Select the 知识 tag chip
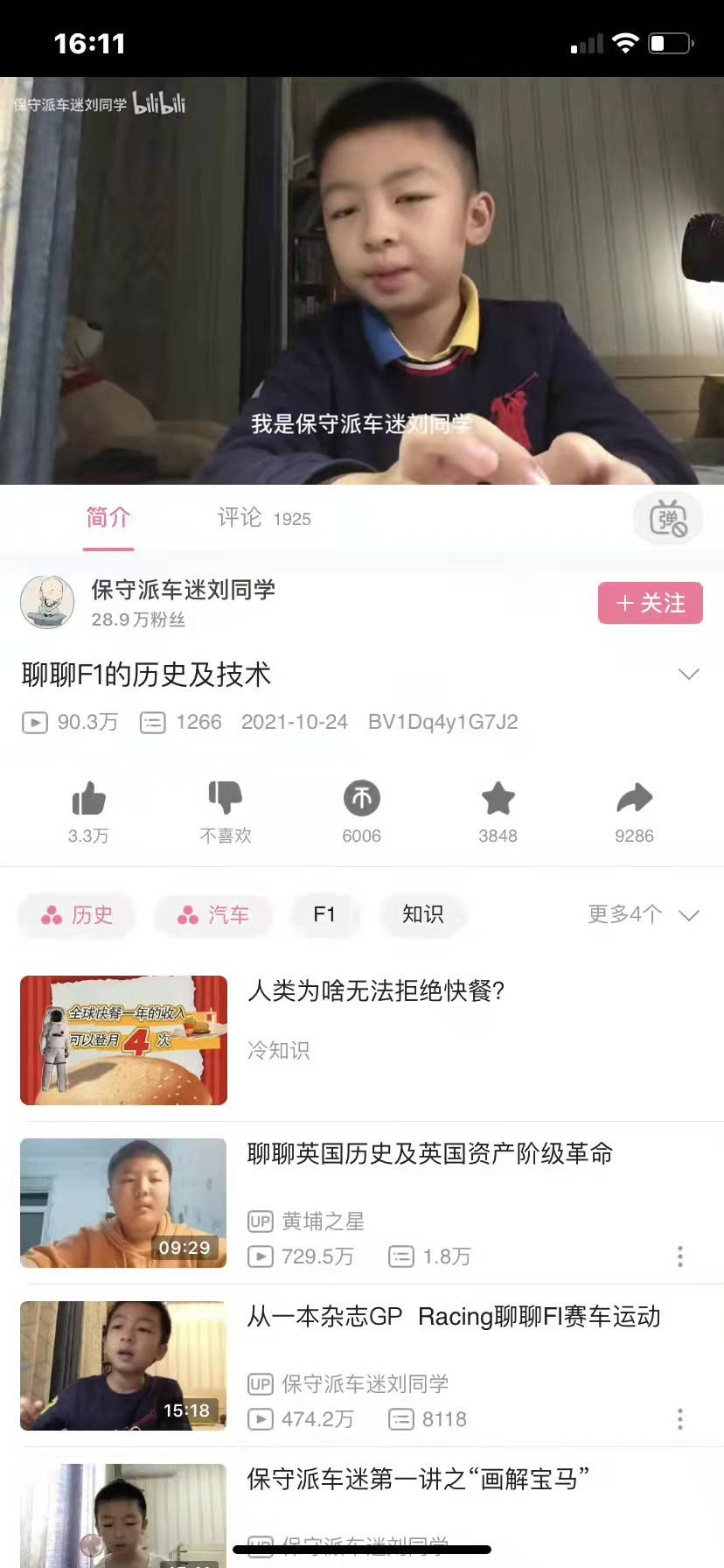The height and width of the screenshot is (1568, 724). (x=423, y=915)
